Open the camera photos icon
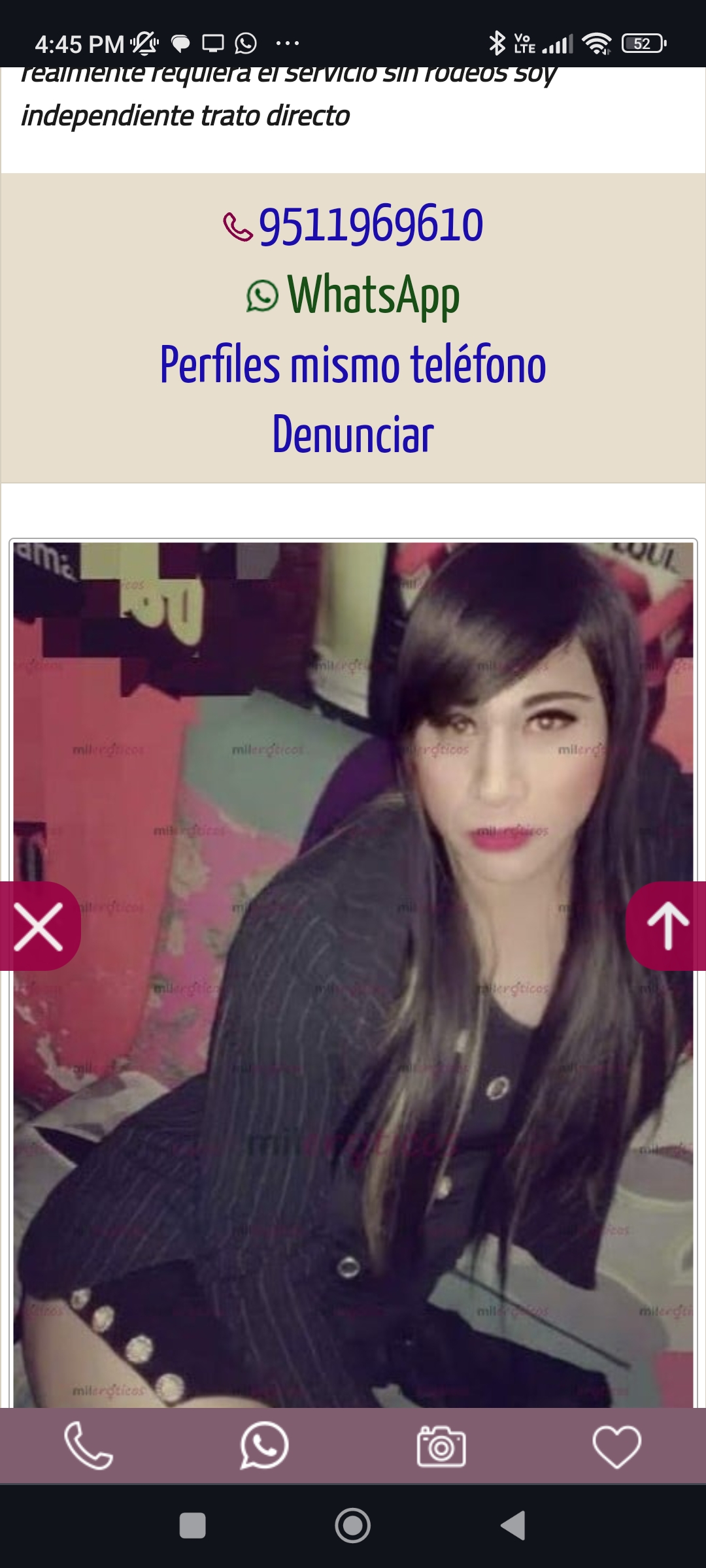 pyautogui.click(x=441, y=1446)
